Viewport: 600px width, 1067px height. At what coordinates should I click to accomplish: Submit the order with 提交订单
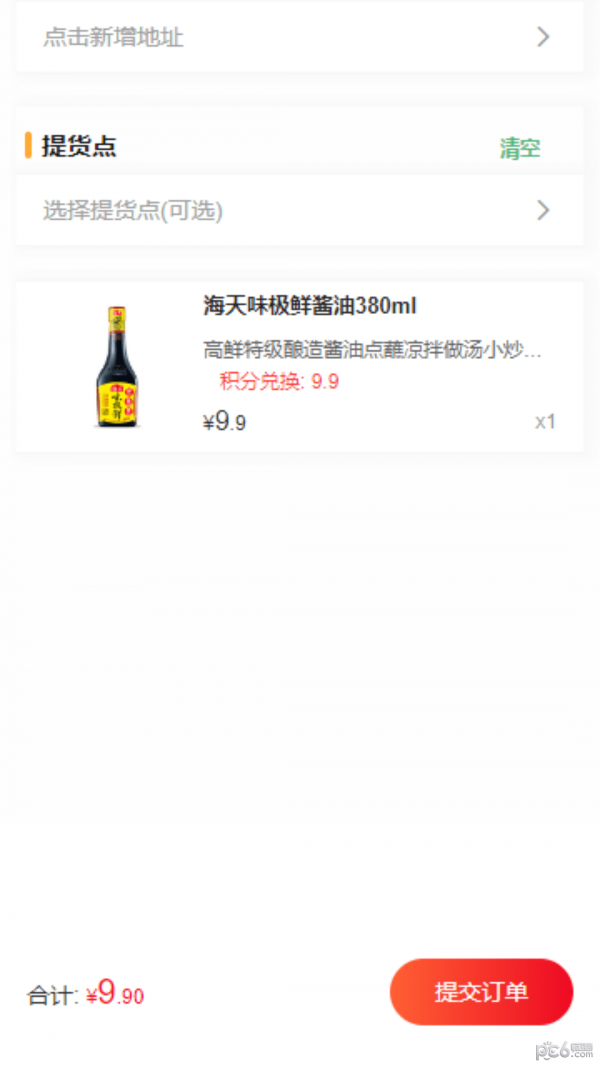tap(481, 992)
